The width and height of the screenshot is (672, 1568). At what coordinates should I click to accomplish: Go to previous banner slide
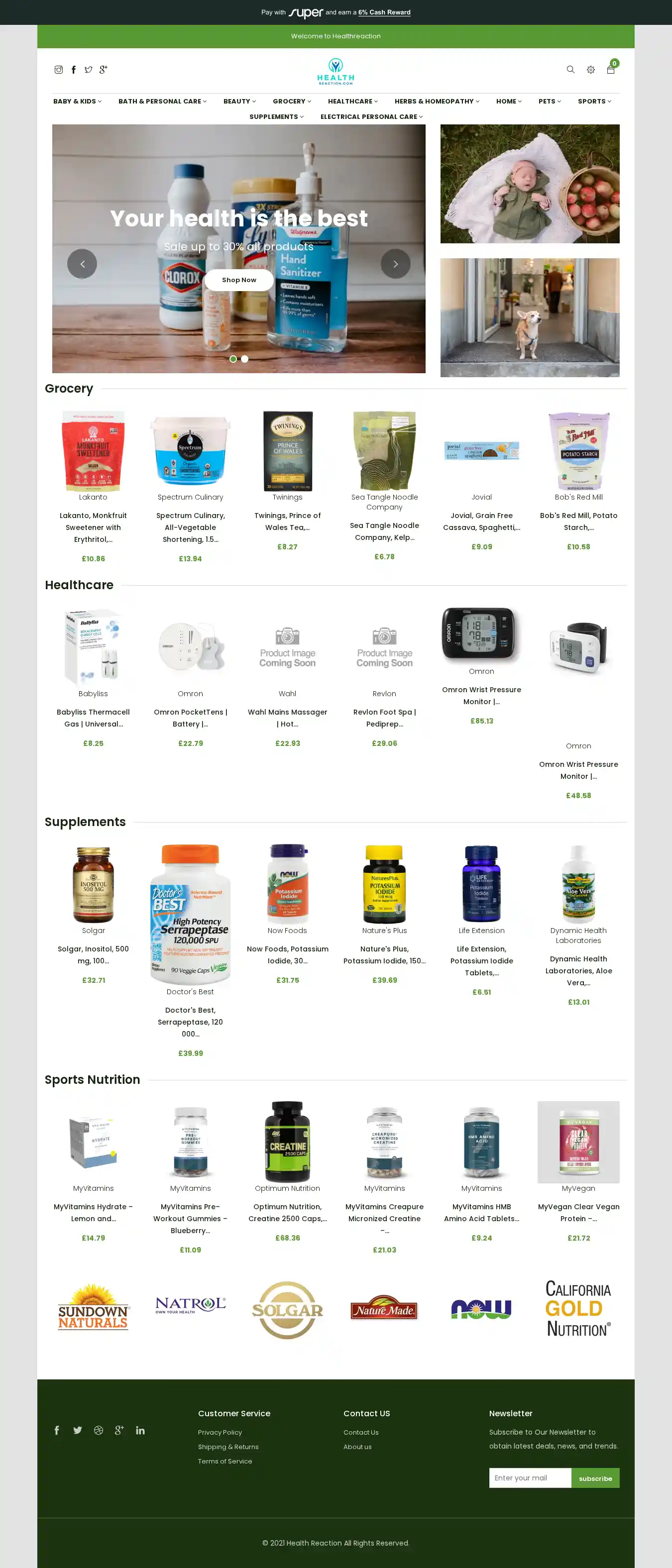click(x=82, y=264)
